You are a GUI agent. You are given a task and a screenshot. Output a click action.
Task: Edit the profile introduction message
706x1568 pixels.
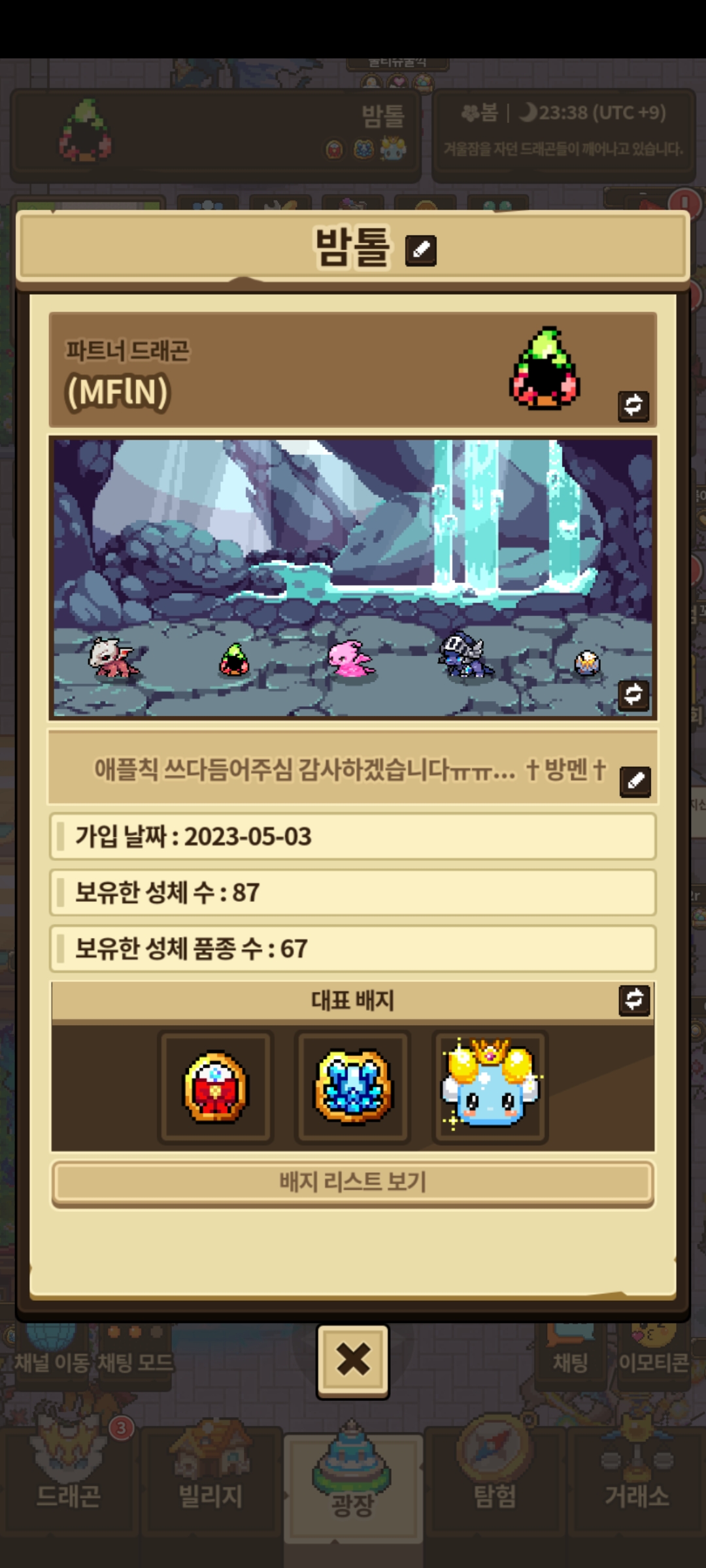635,781
